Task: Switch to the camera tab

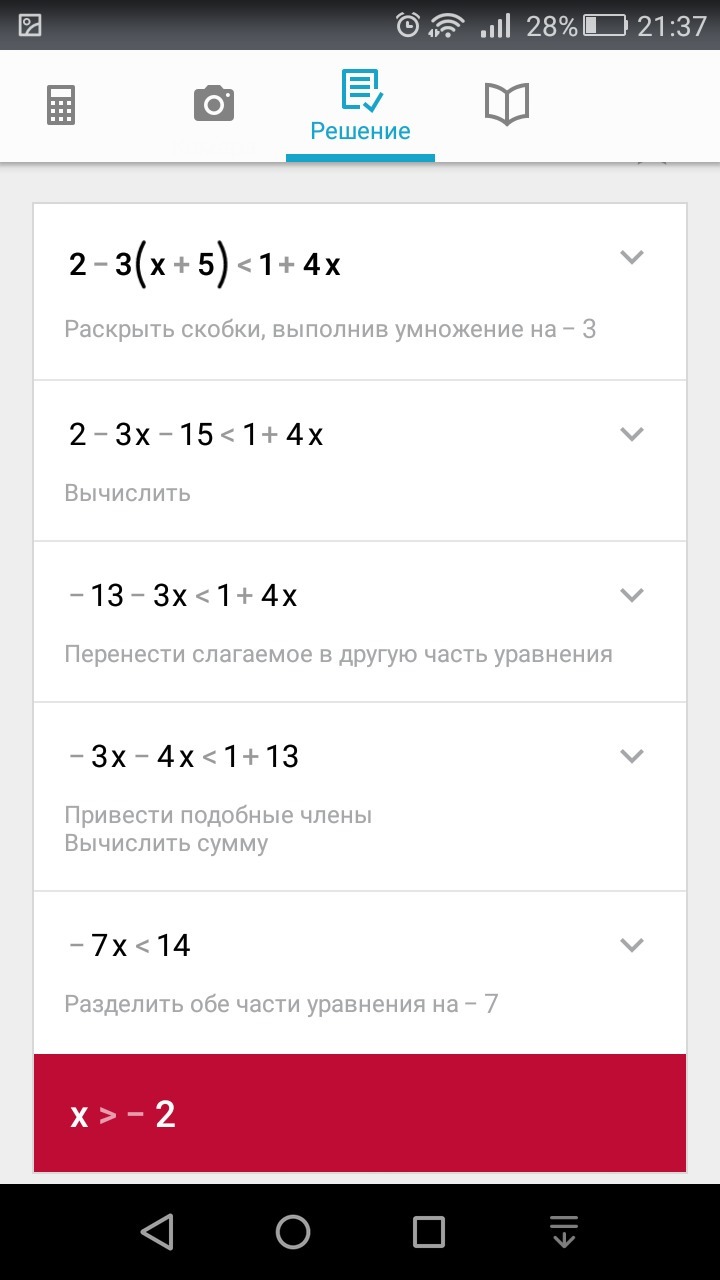Action: (213, 104)
